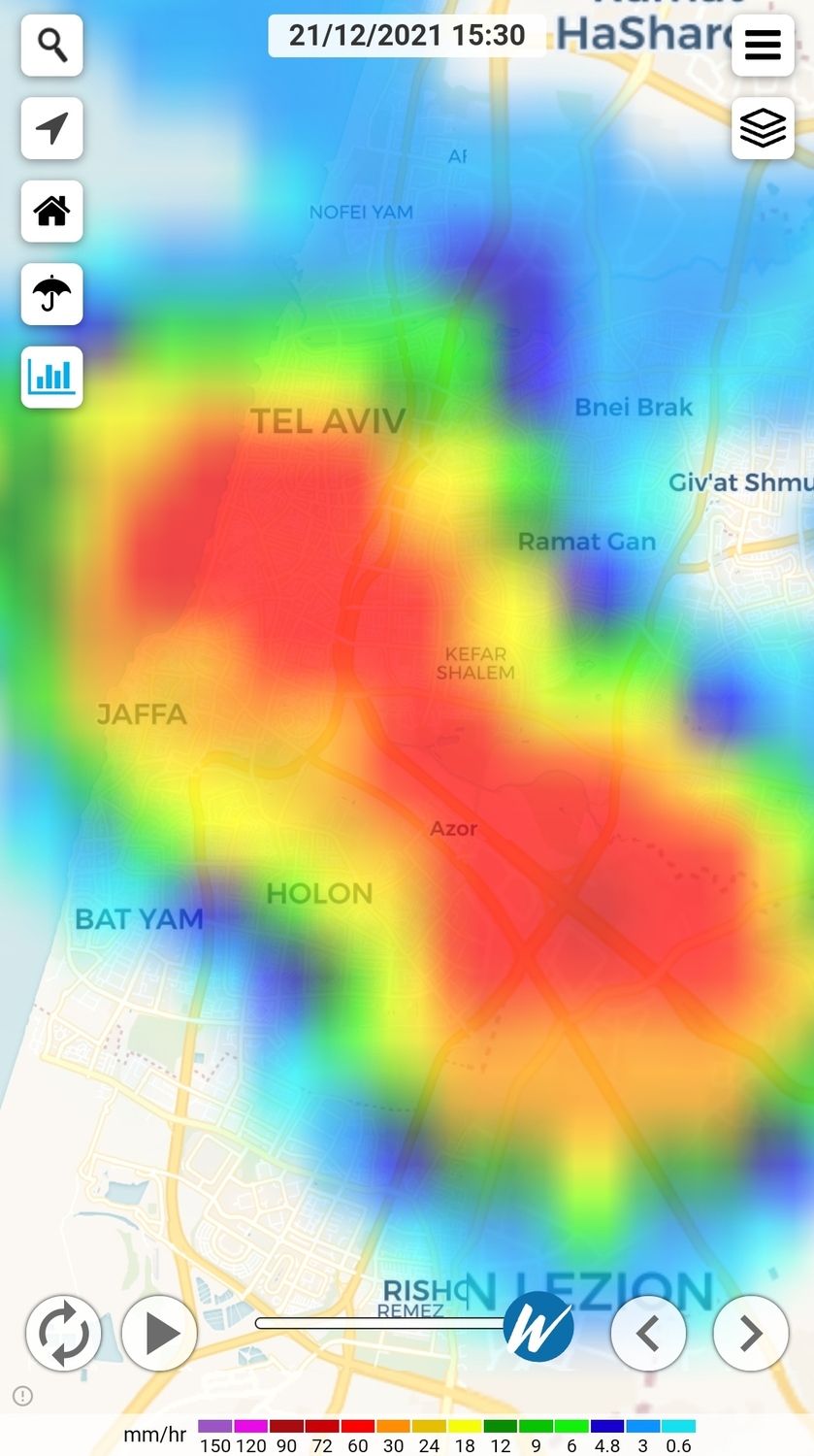Step back to the previous radar frame
The height and width of the screenshot is (1456, 814).
pyautogui.click(x=648, y=1334)
